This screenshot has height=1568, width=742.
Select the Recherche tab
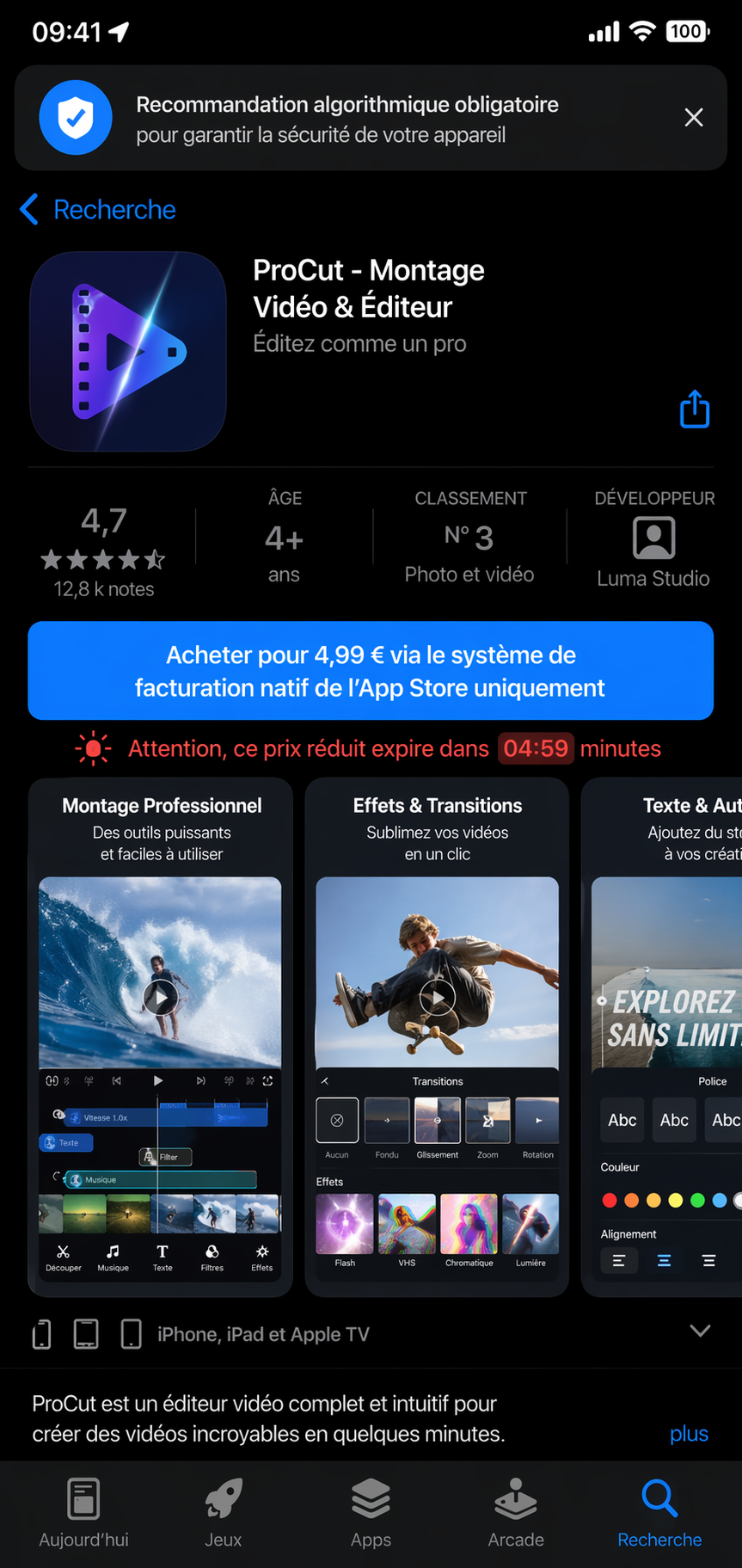point(659,1514)
